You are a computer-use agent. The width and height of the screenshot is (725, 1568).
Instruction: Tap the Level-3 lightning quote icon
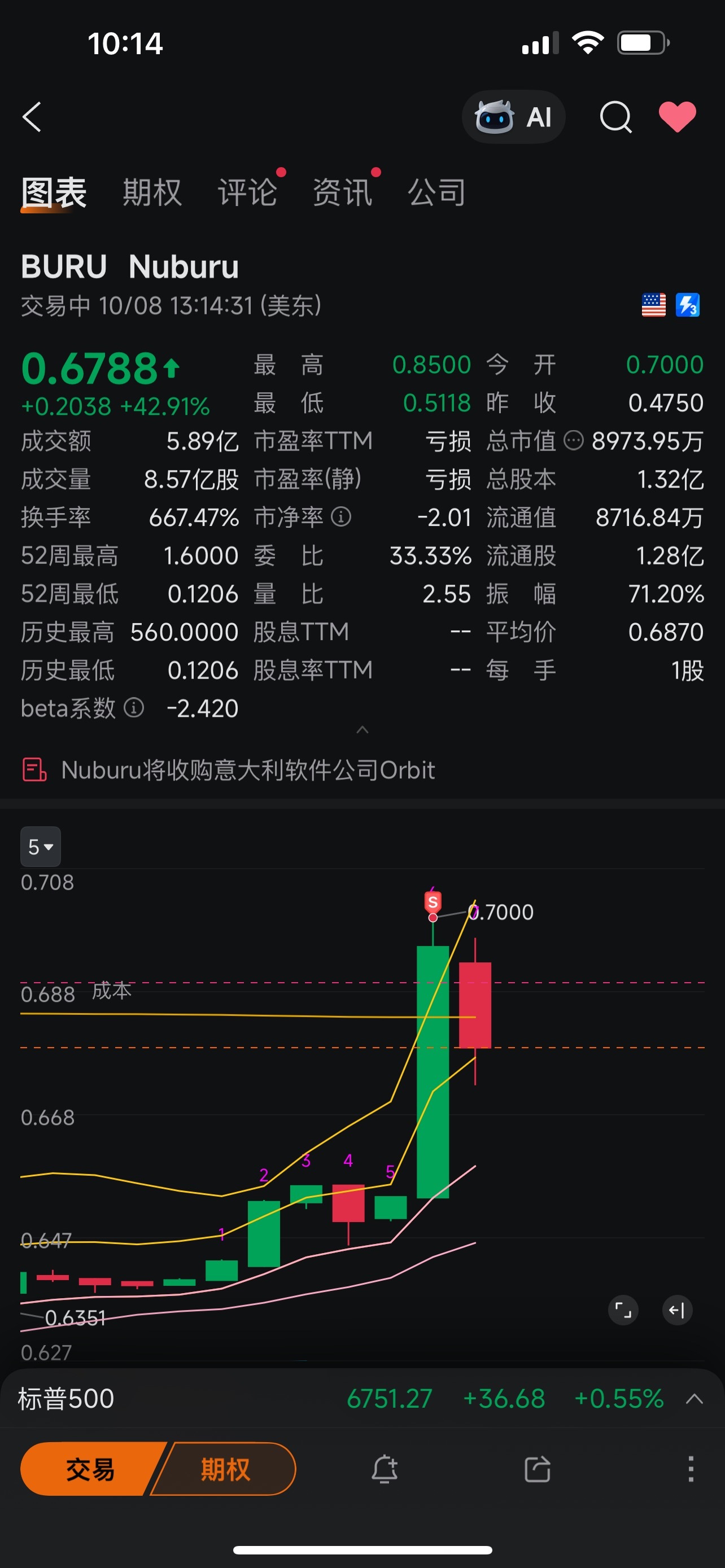pyautogui.click(x=688, y=304)
